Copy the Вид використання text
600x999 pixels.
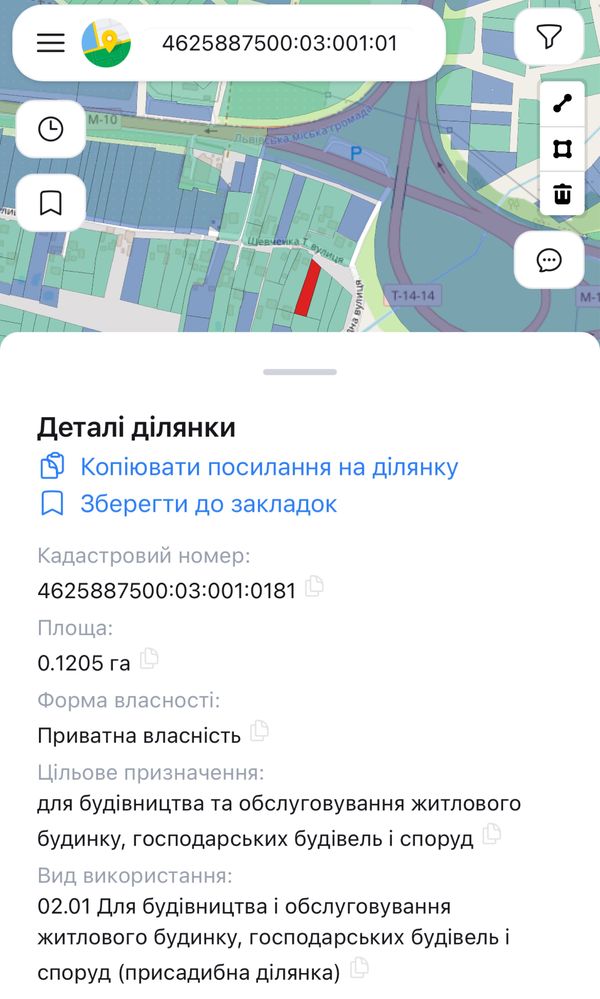click(359, 967)
